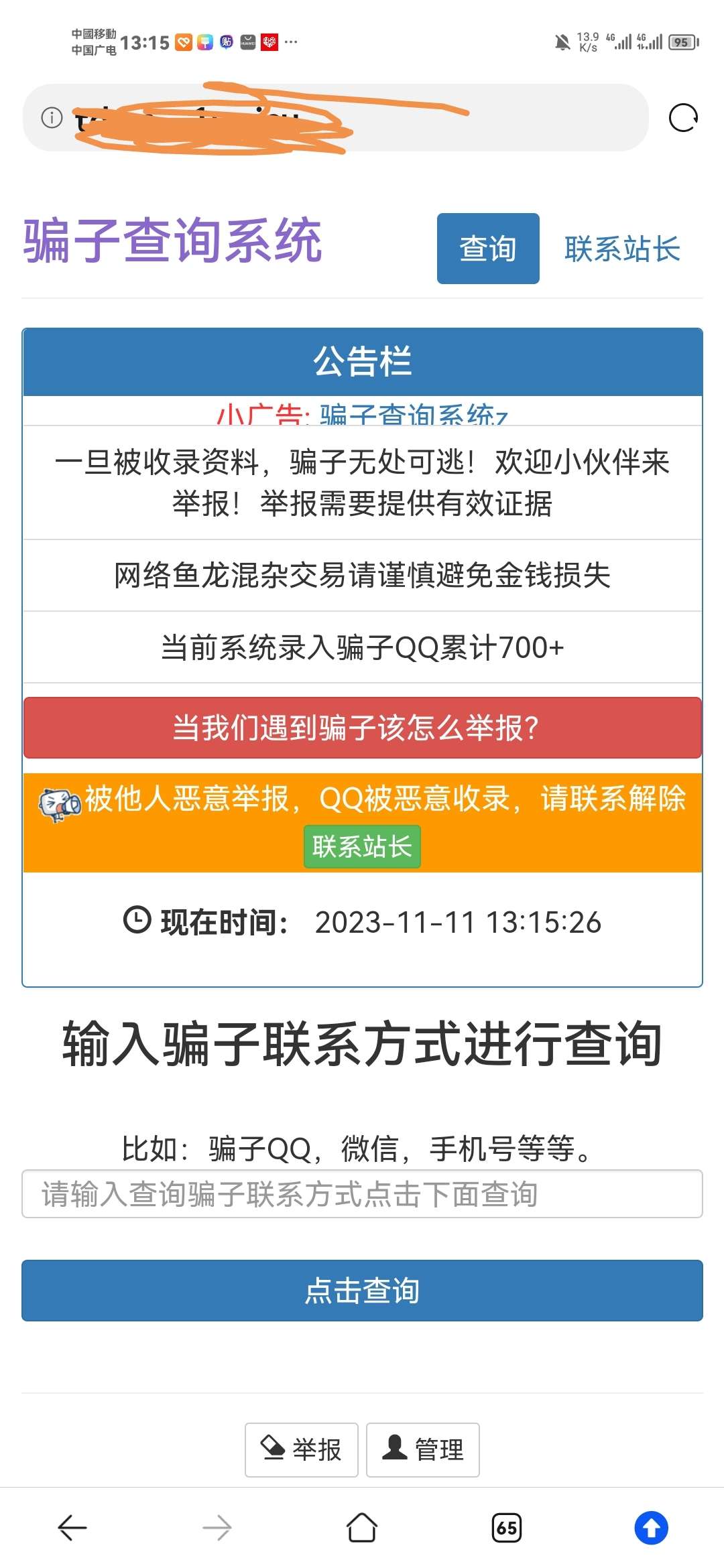Open the tab switcher showing 65

(x=506, y=1528)
